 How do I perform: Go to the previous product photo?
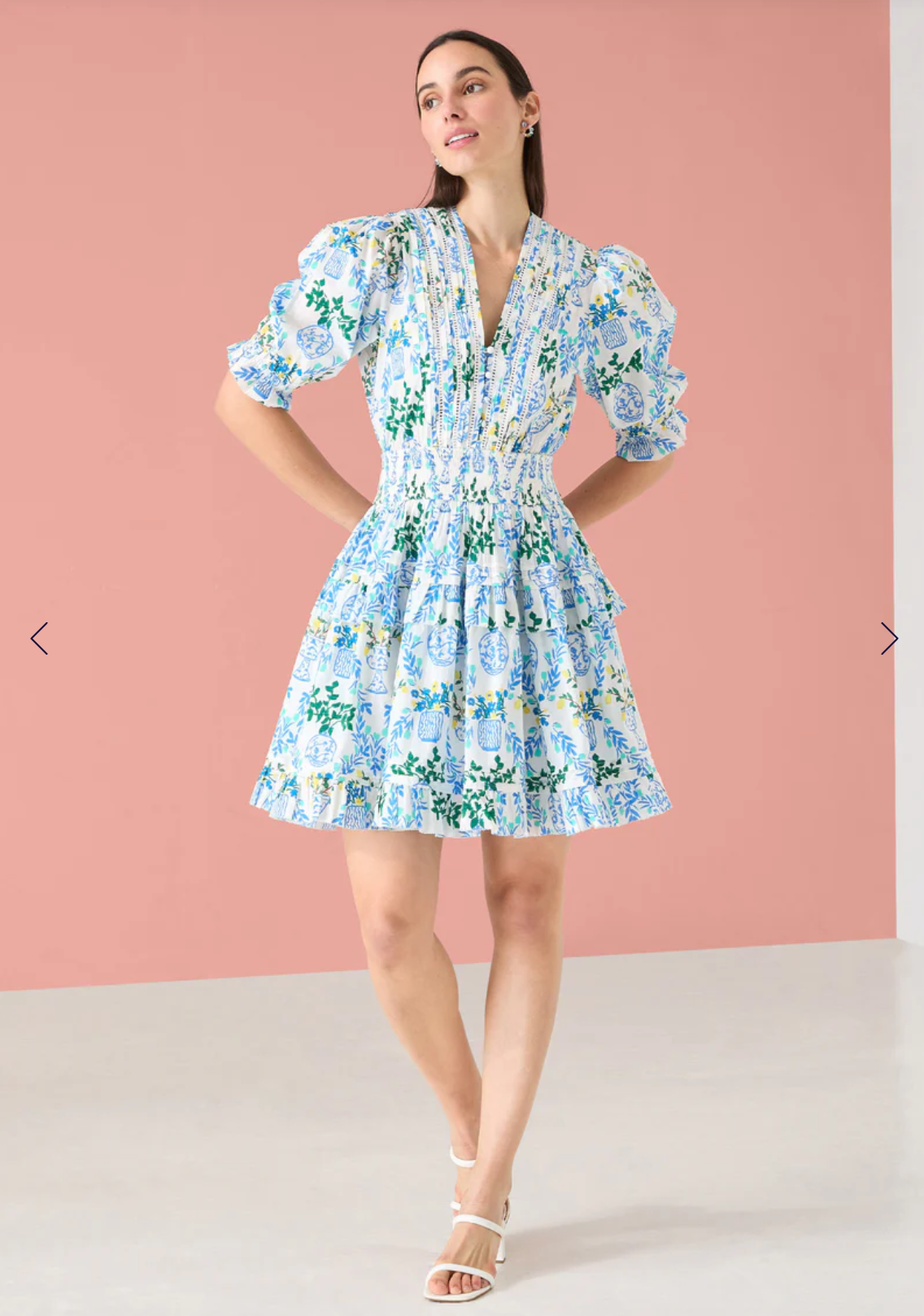39,638
